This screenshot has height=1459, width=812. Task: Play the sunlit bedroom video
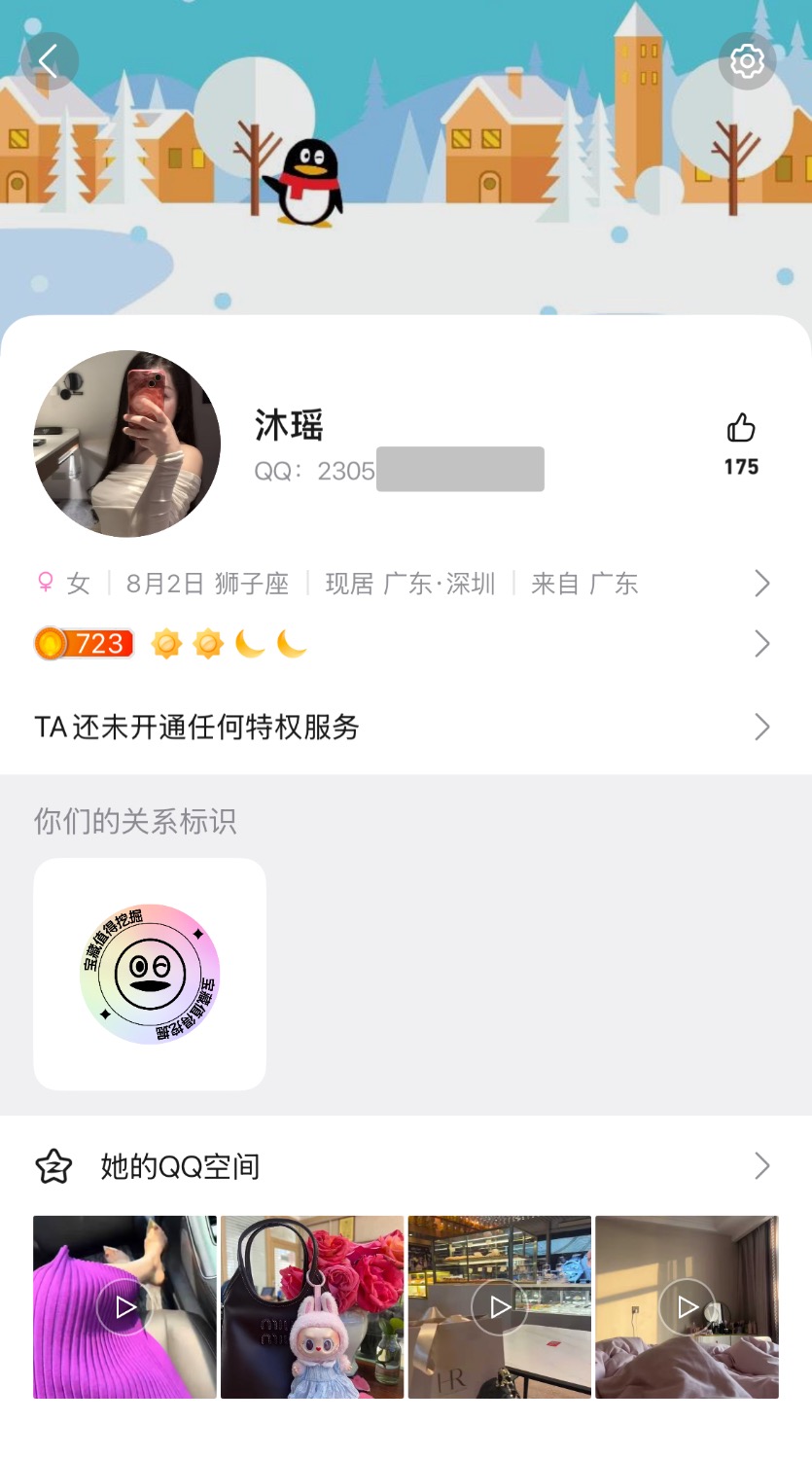click(x=688, y=1307)
